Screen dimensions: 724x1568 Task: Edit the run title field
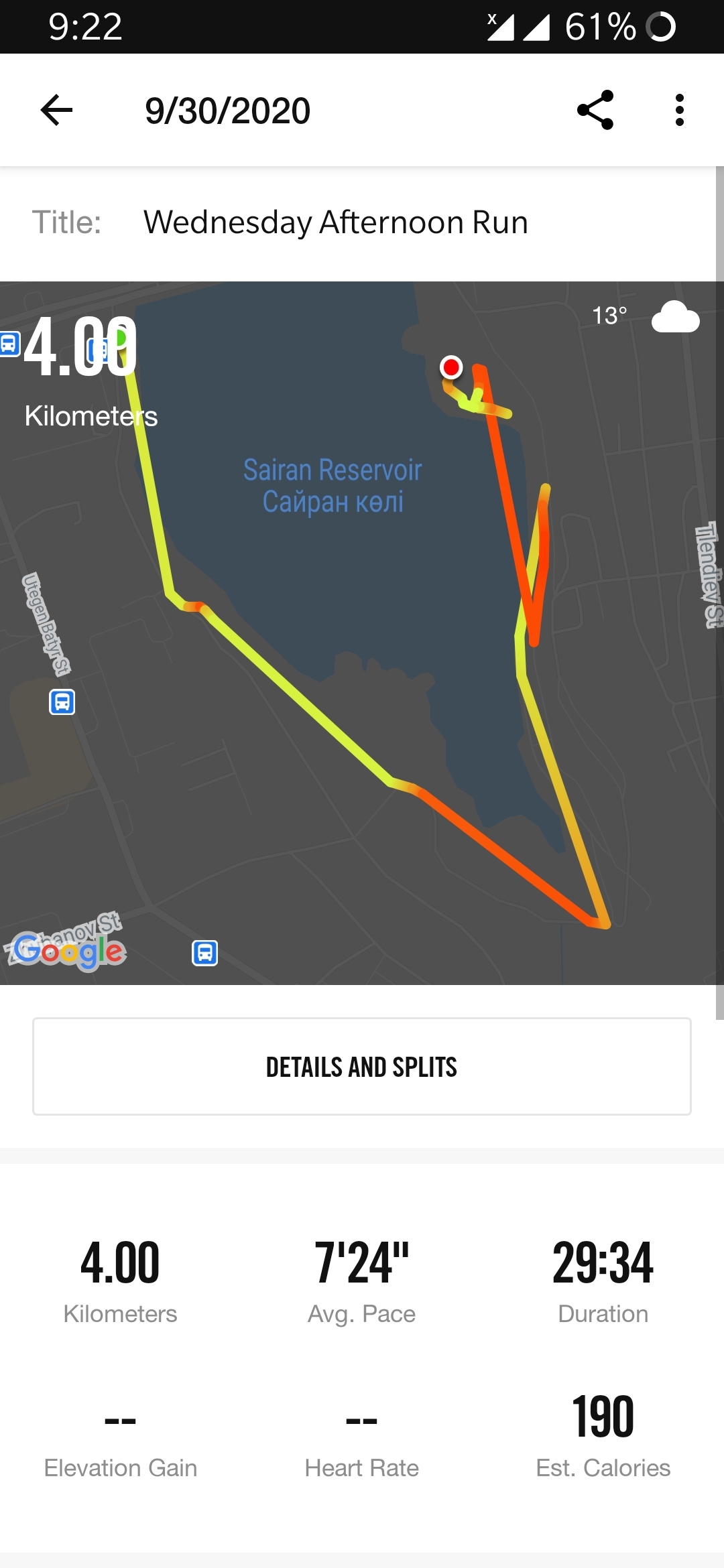(335, 222)
